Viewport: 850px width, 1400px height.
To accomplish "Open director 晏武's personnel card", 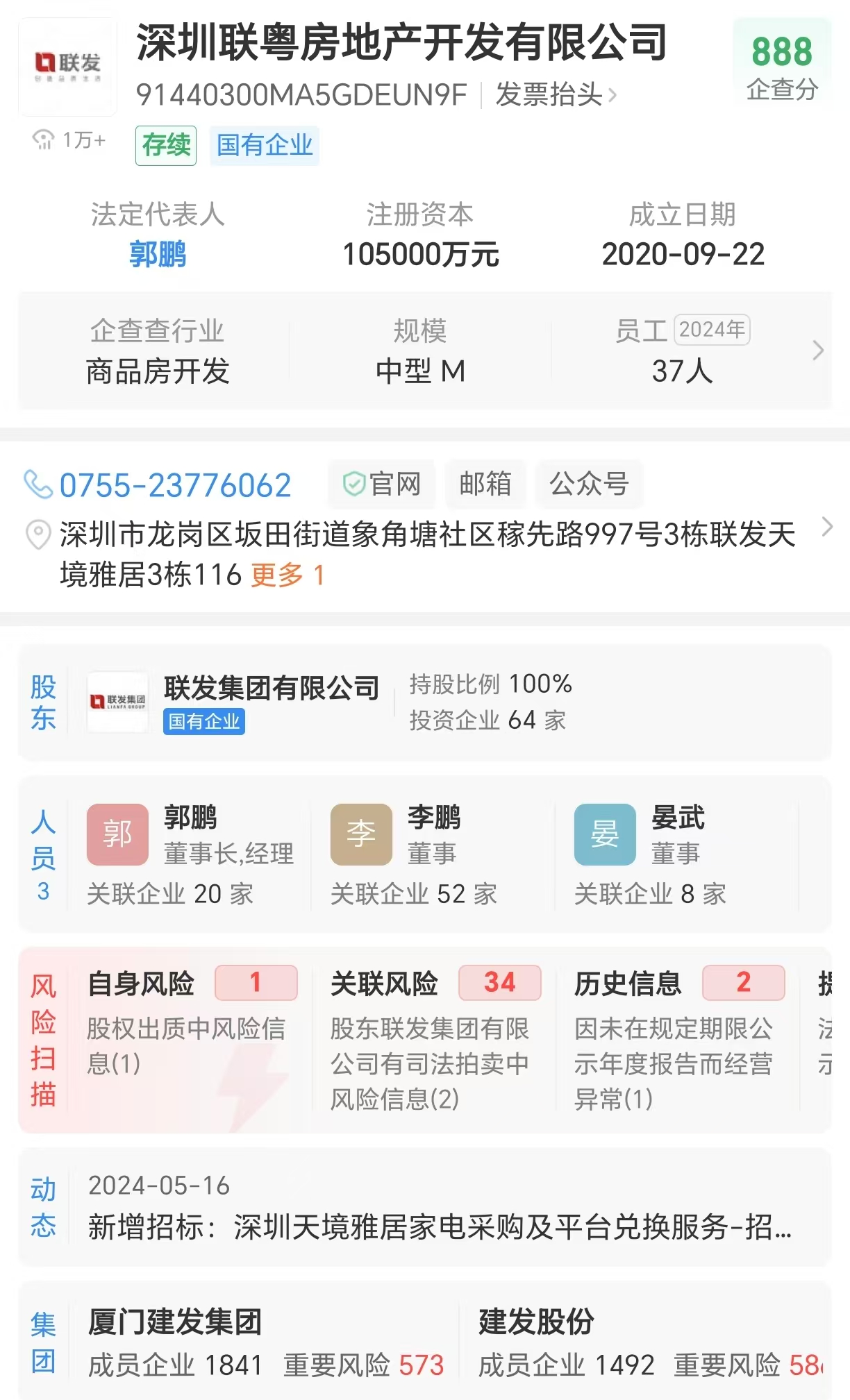I will coord(676,854).
